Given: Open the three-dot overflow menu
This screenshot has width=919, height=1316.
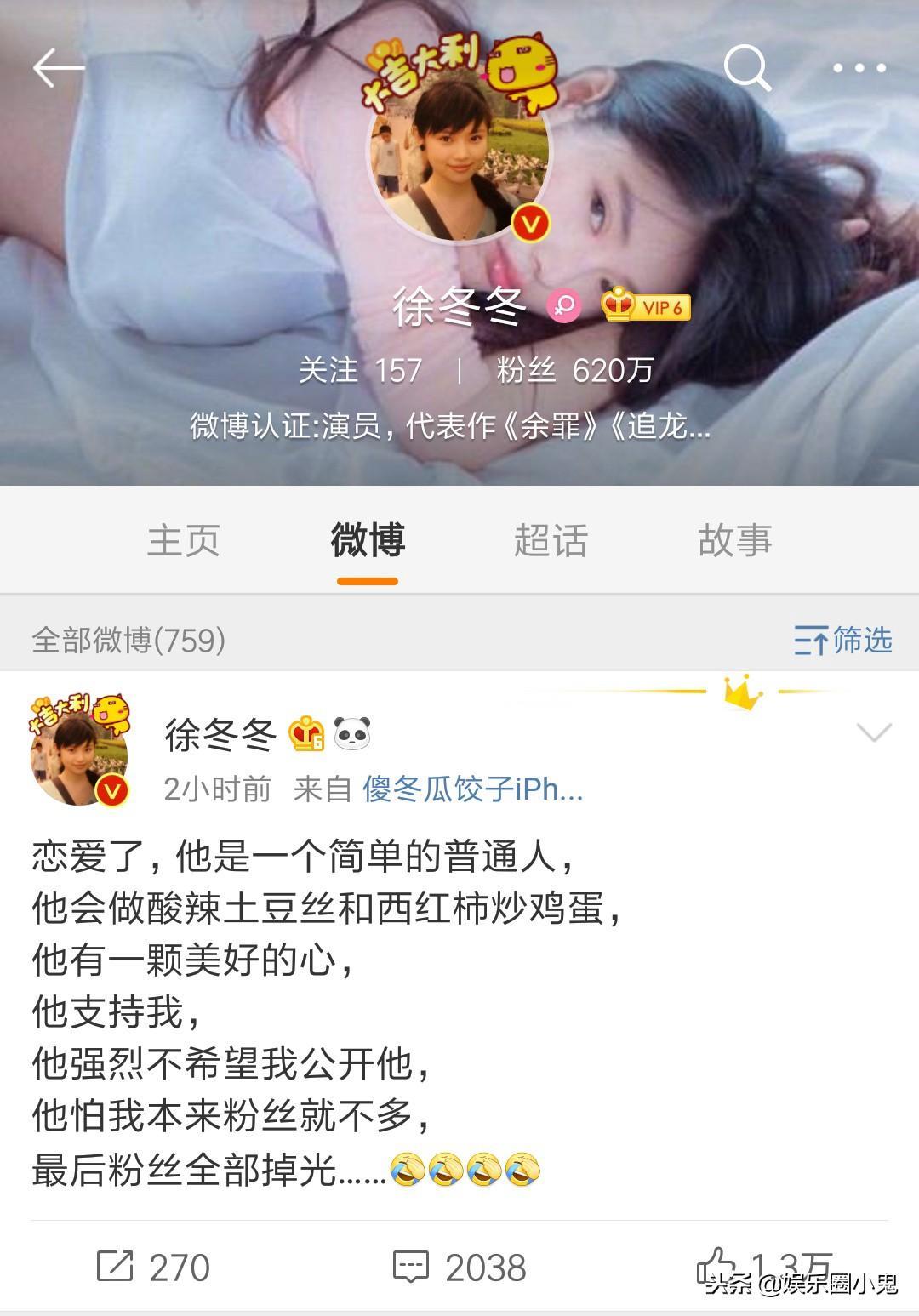Looking at the screenshot, I should pyautogui.click(x=859, y=67).
